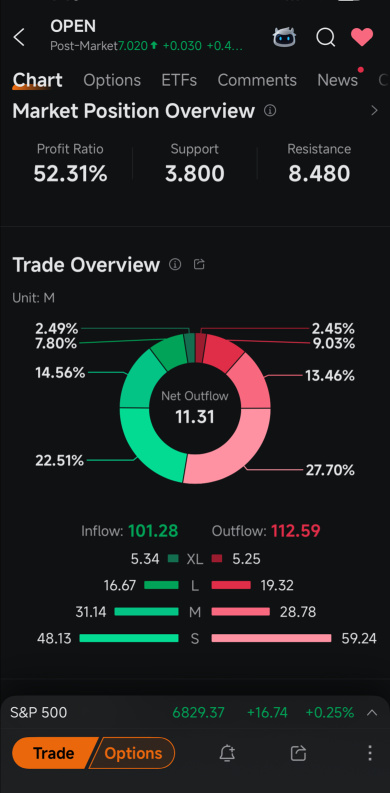Viewport: 390px width, 793px height.
Task: Open the robot assistant icon
Action: [x=285, y=37]
